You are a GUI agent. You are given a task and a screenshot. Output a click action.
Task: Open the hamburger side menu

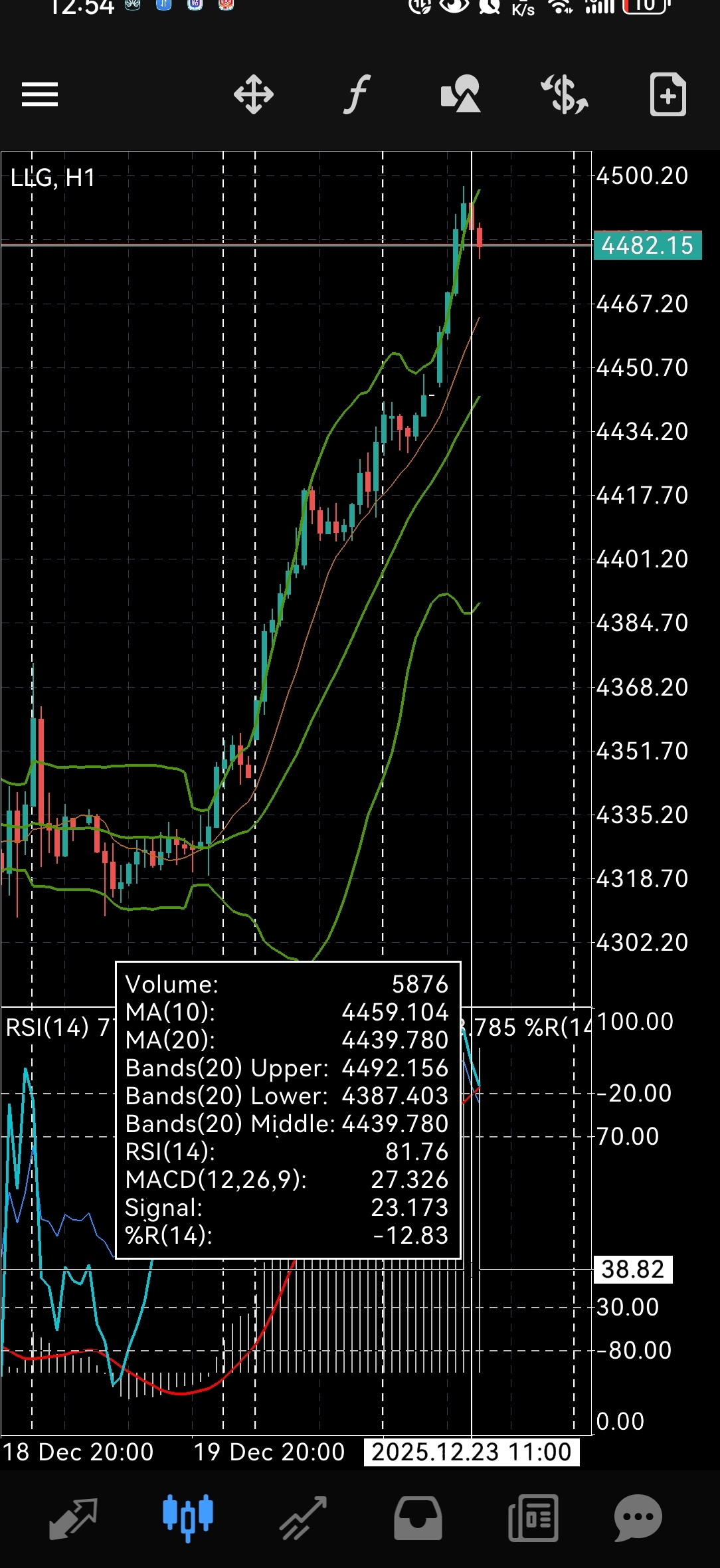coord(40,94)
